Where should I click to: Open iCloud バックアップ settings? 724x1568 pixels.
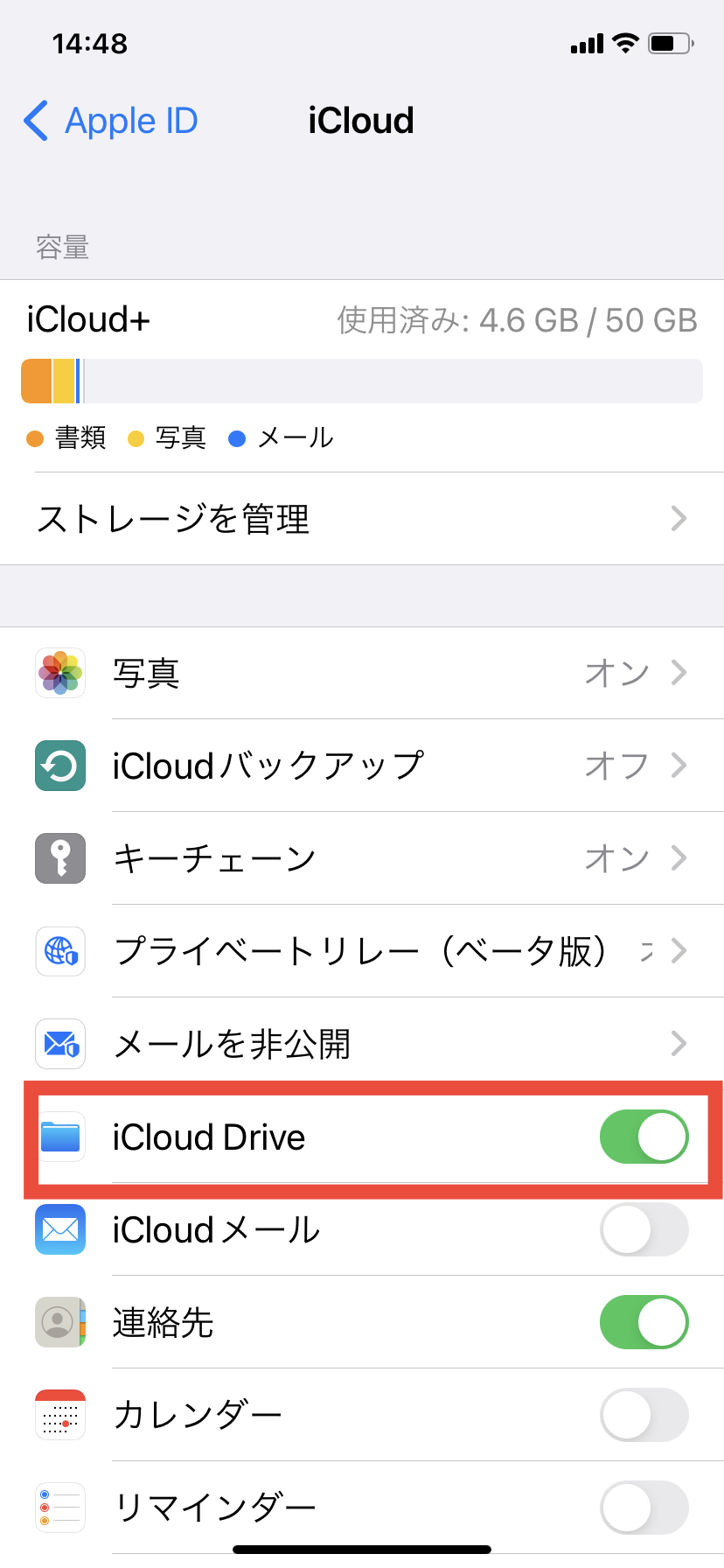click(362, 766)
